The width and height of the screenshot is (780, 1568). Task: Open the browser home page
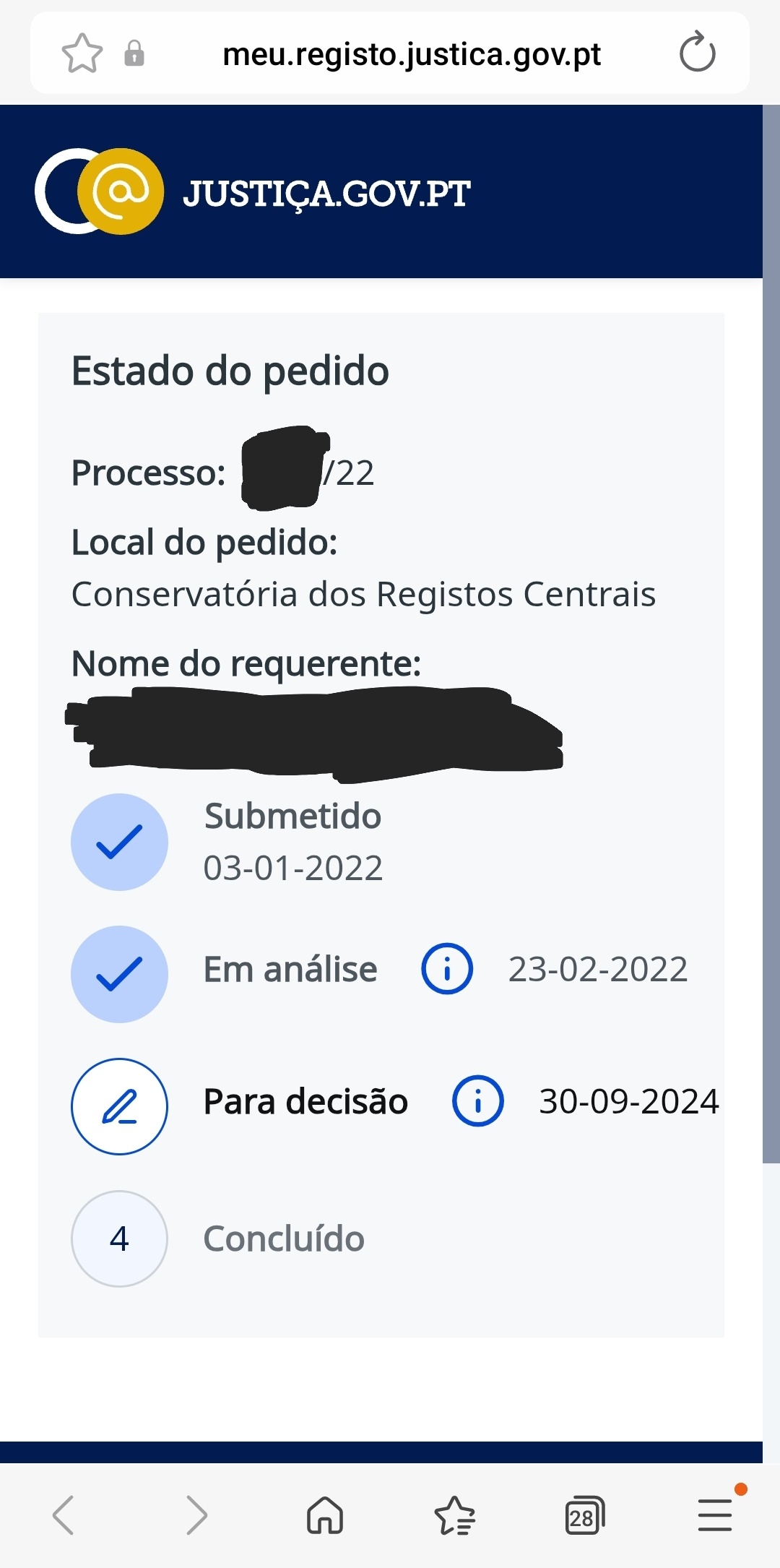[325, 1515]
